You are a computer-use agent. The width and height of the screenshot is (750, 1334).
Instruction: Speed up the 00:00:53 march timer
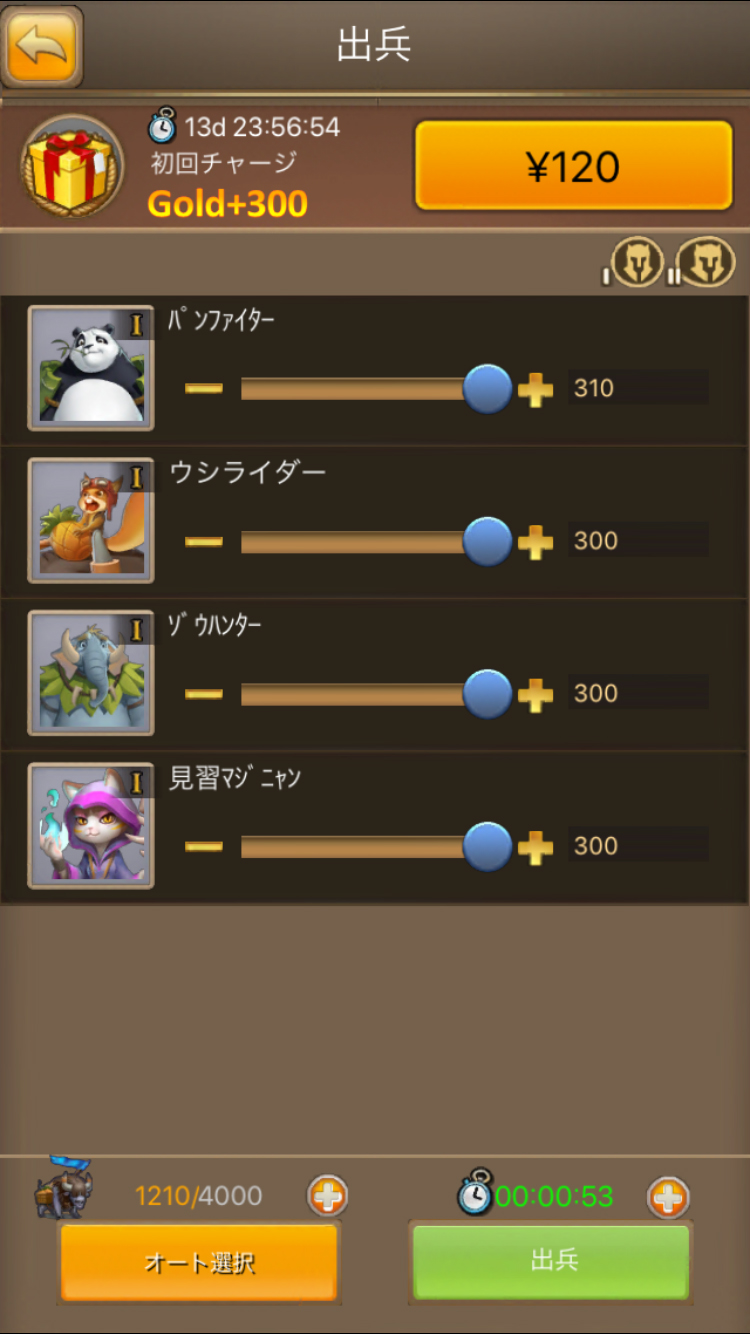668,1196
